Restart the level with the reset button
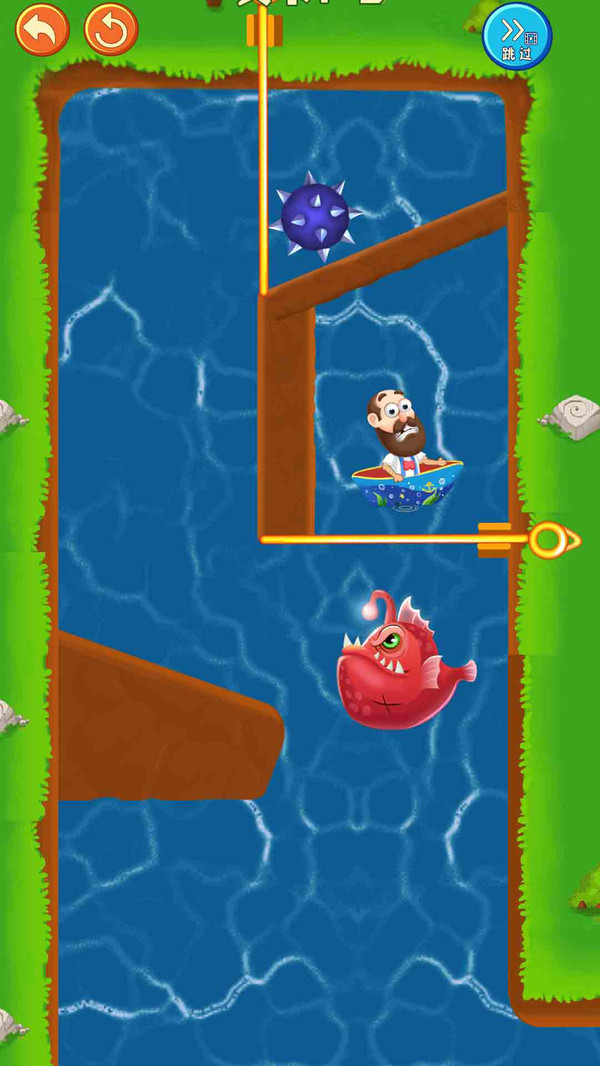 point(111,30)
